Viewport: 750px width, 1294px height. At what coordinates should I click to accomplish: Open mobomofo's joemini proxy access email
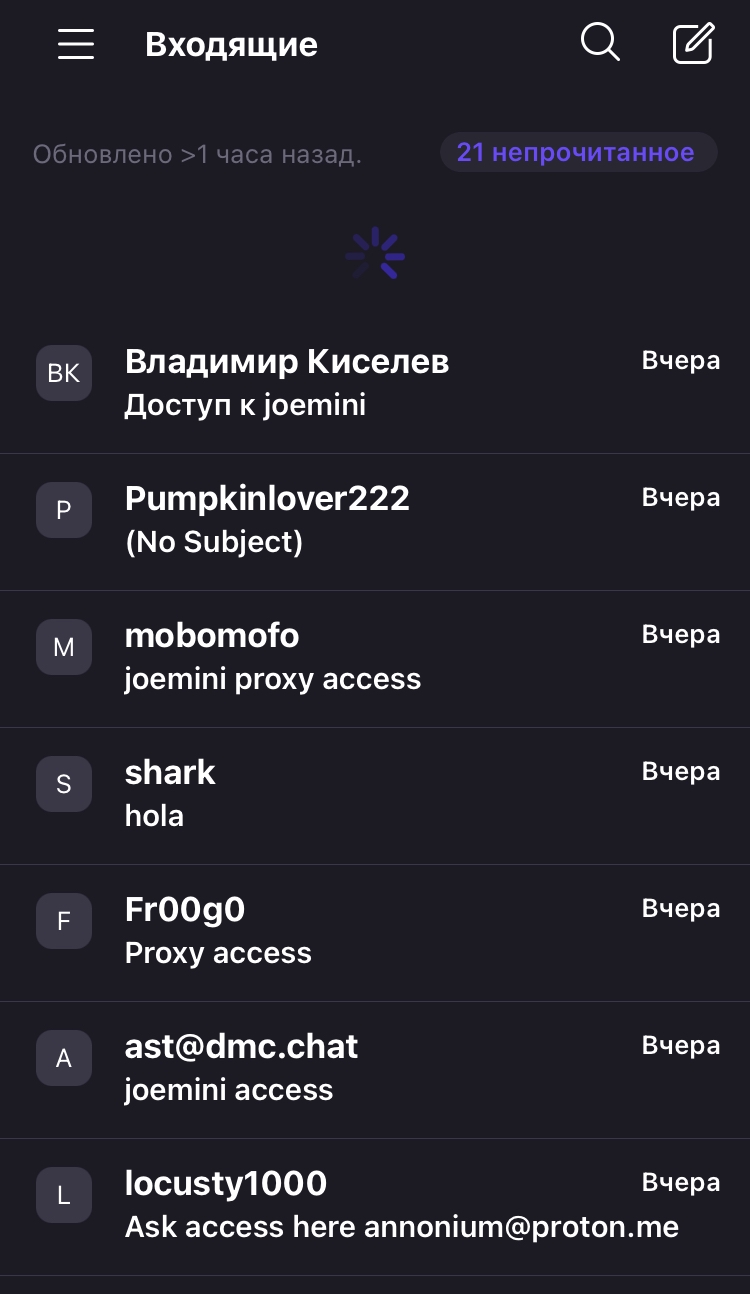pos(375,659)
